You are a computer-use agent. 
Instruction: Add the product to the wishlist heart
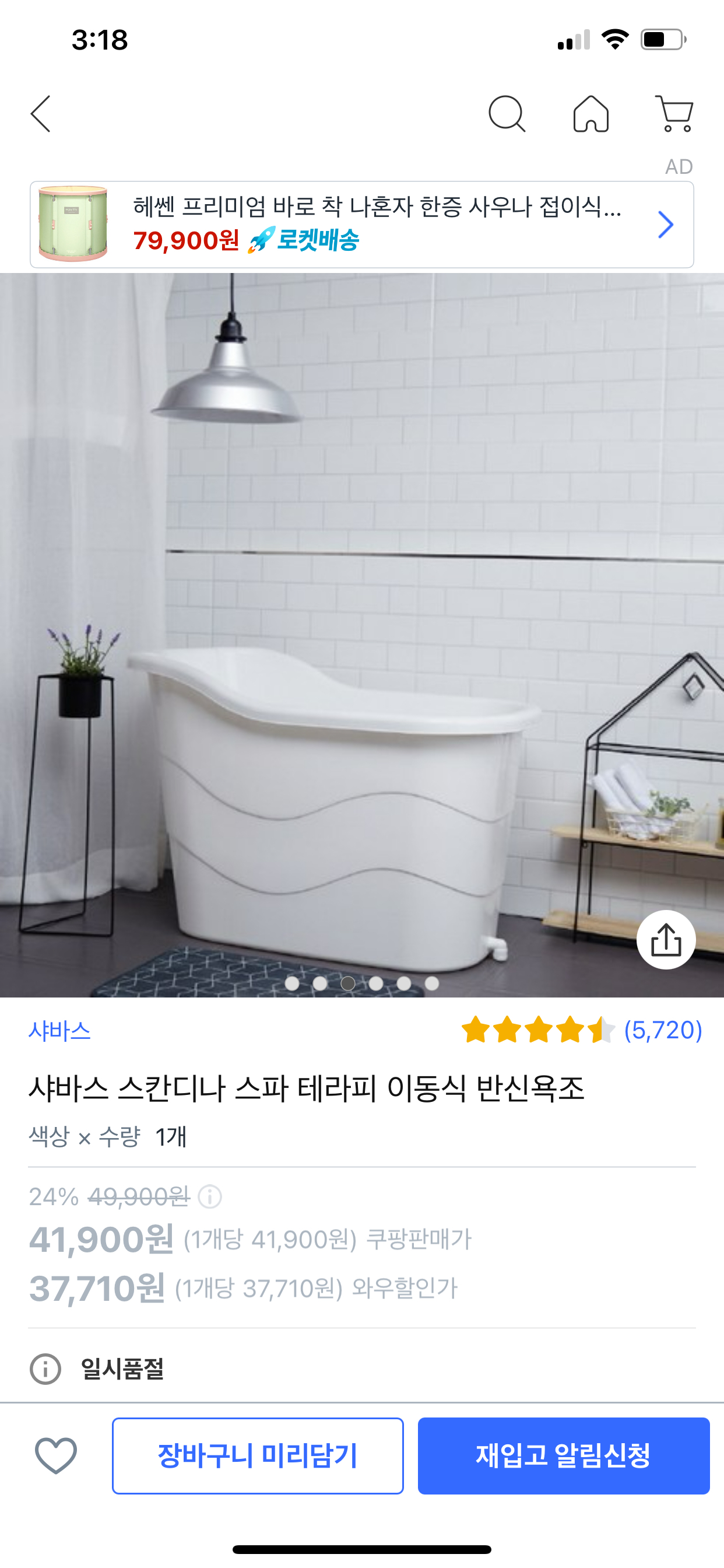click(x=56, y=1455)
